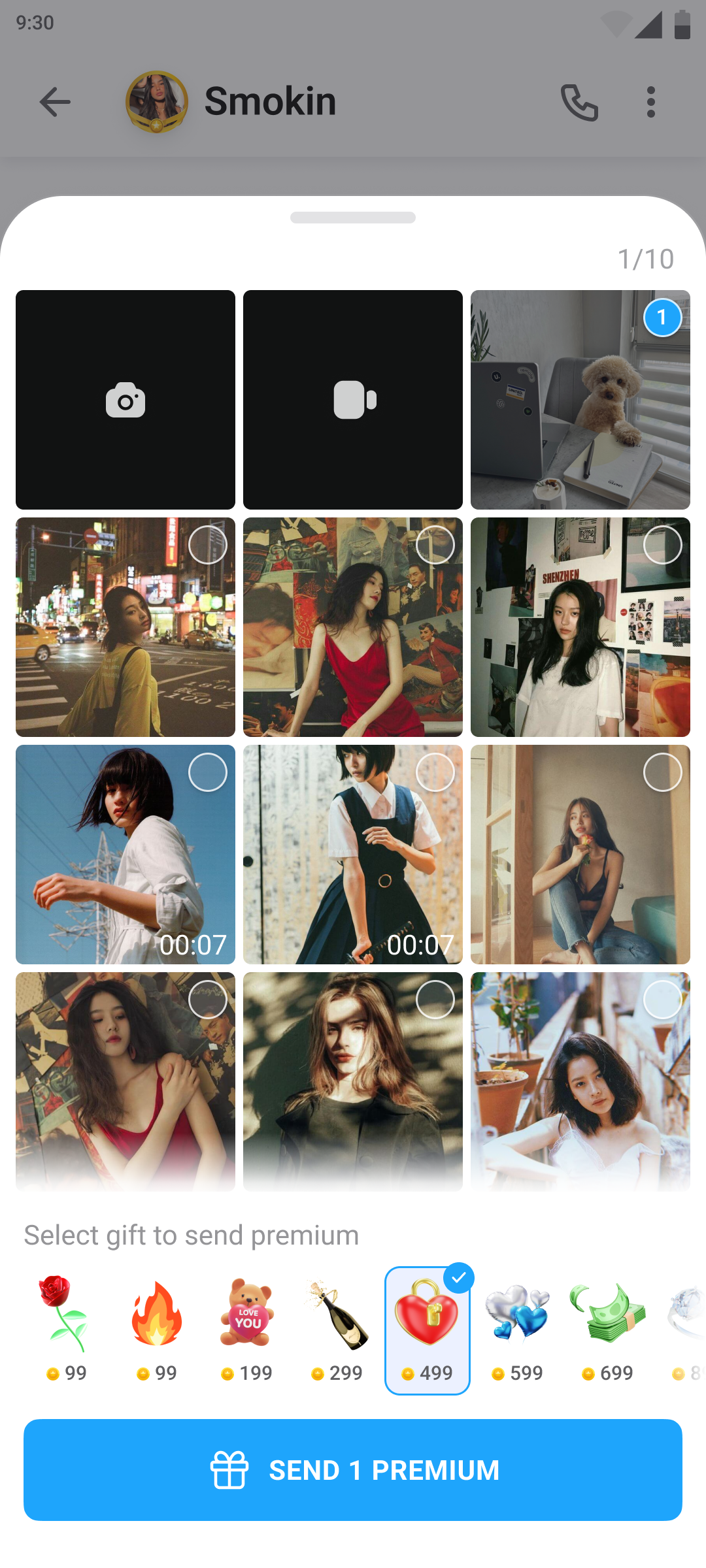Screen dimensions: 706x1568
Task: Go back from the Smokin chat
Action: (55, 102)
